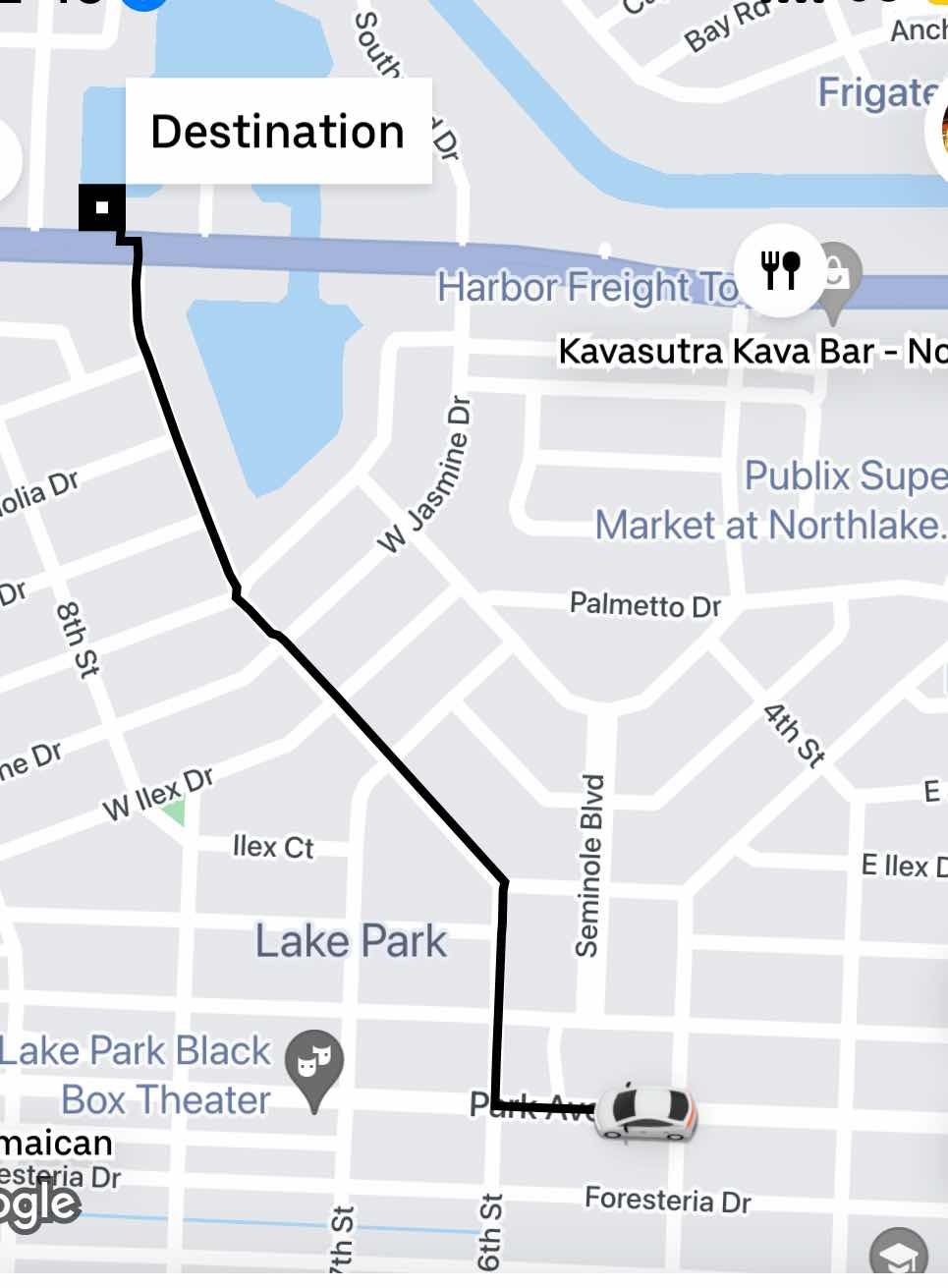
Task: Tap the car marker on Park Ave
Action: [645, 1113]
